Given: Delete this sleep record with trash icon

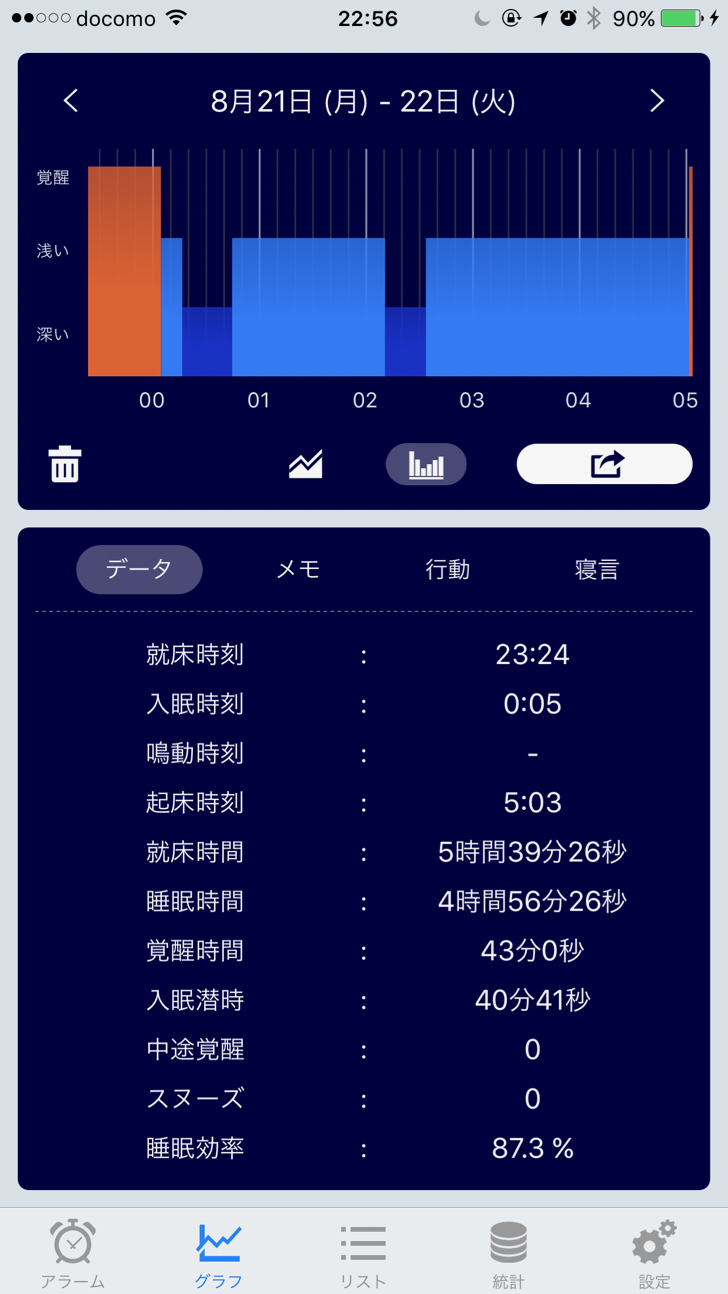Looking at the screenshot, I should click(x=65, y=465).
